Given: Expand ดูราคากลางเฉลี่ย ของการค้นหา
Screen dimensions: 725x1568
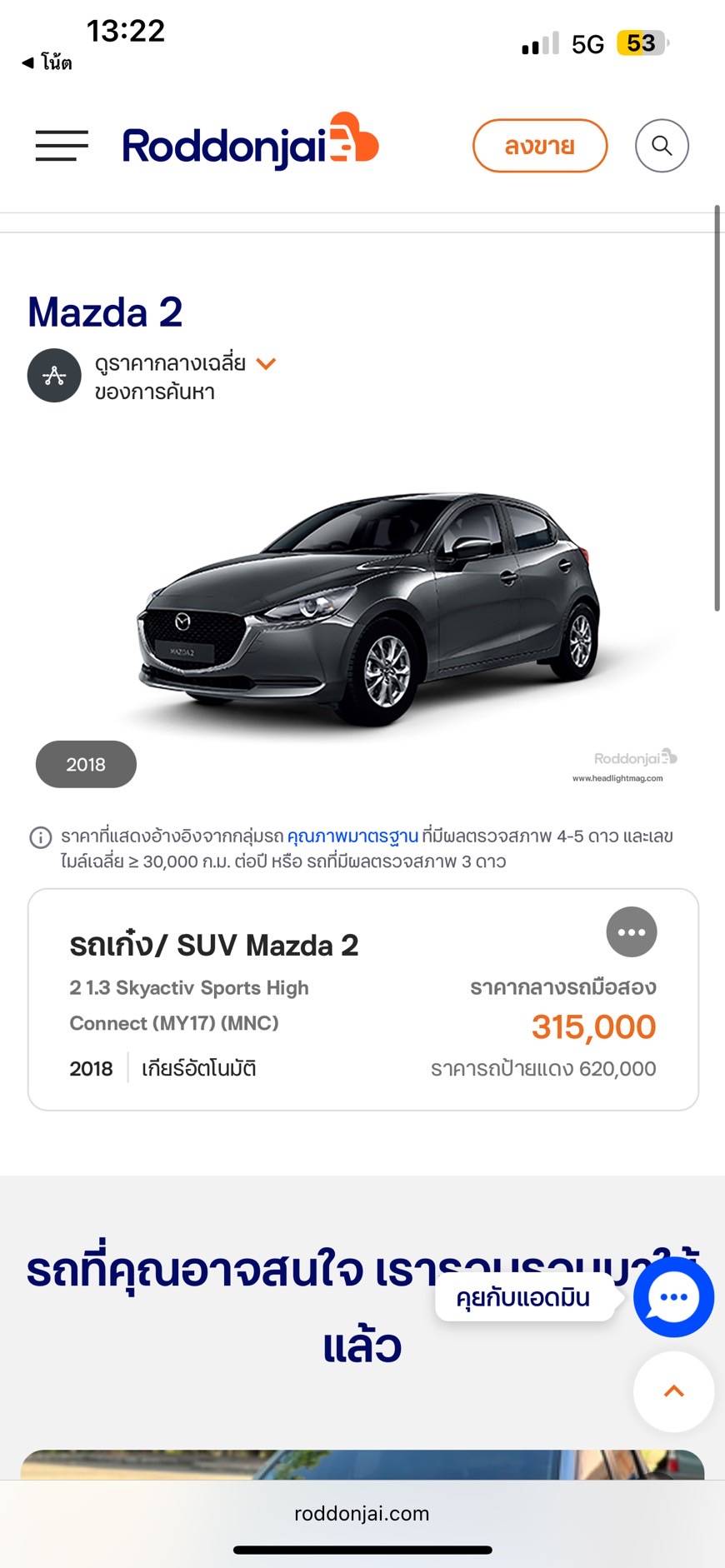Looking at the screenshot, I should click(266, 364).
